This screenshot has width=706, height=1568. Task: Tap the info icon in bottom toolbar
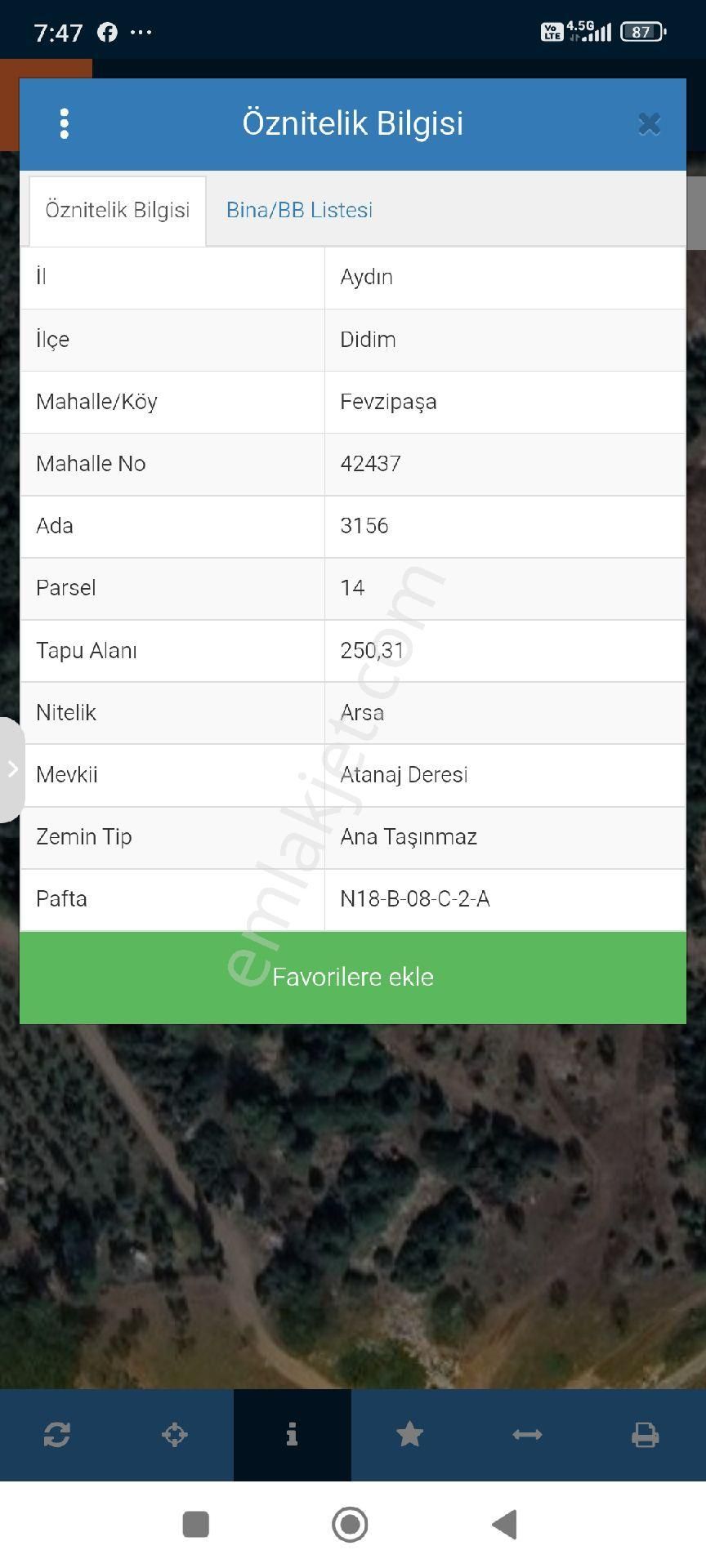tap(292, 1434)
